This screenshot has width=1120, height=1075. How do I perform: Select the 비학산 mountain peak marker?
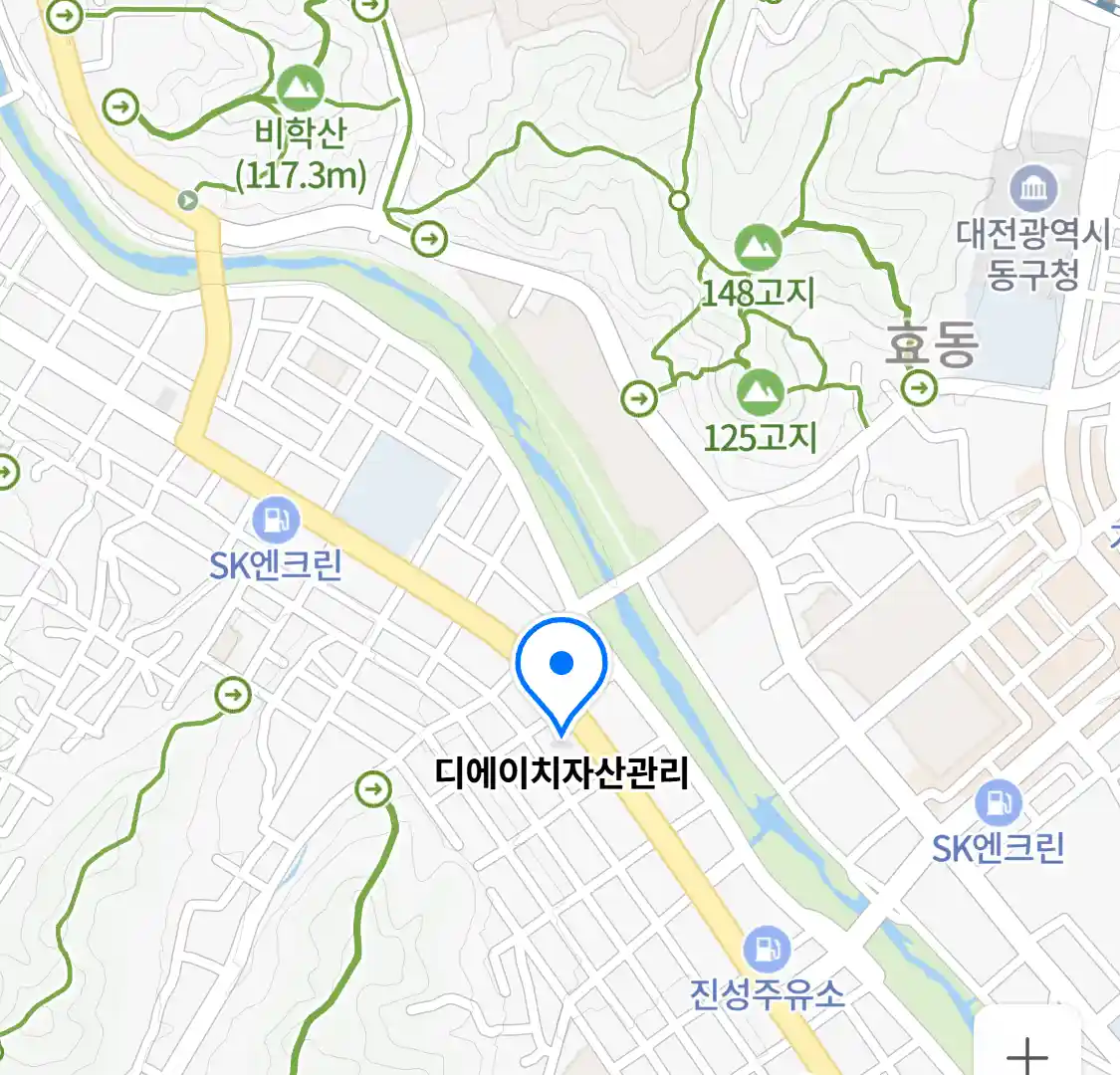300,90
